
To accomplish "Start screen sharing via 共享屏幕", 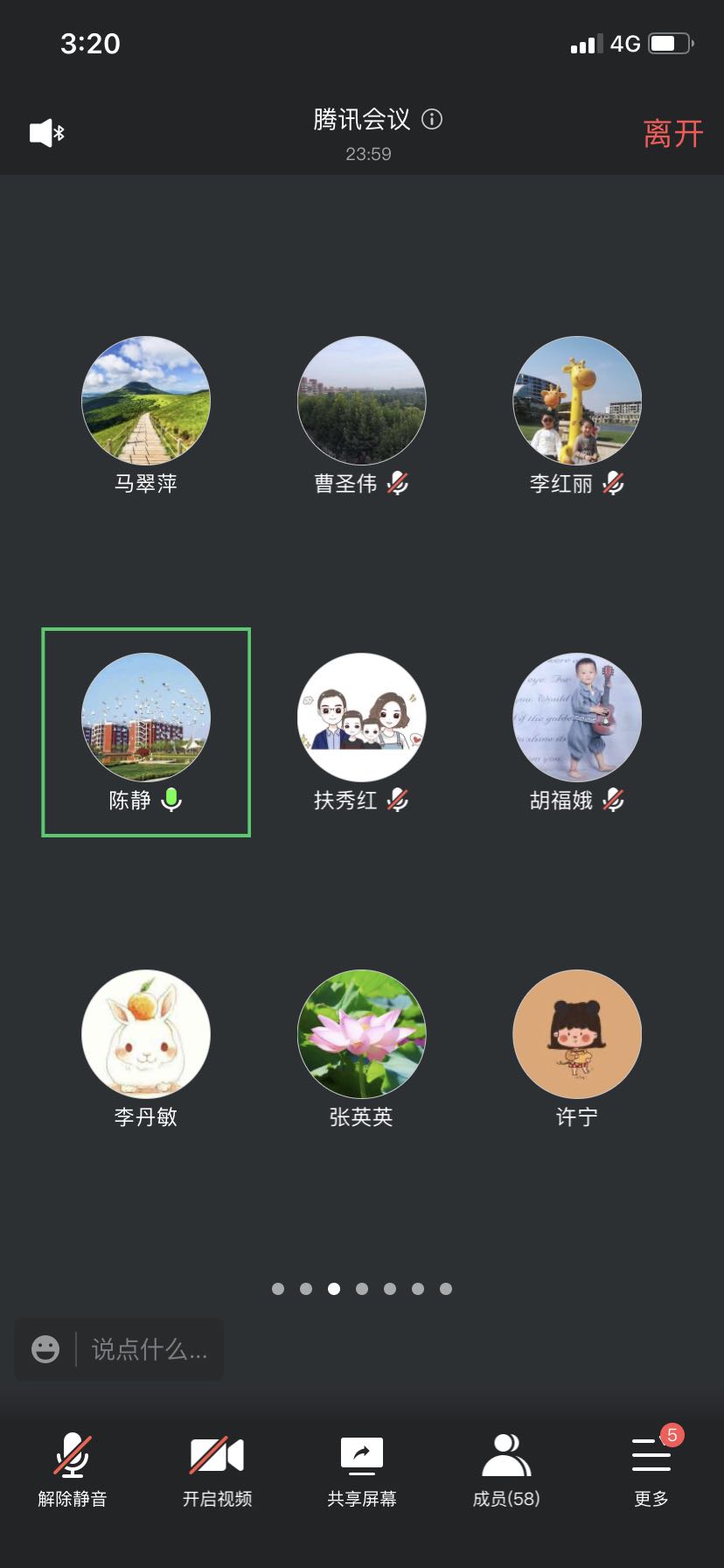I will 362,1470.
